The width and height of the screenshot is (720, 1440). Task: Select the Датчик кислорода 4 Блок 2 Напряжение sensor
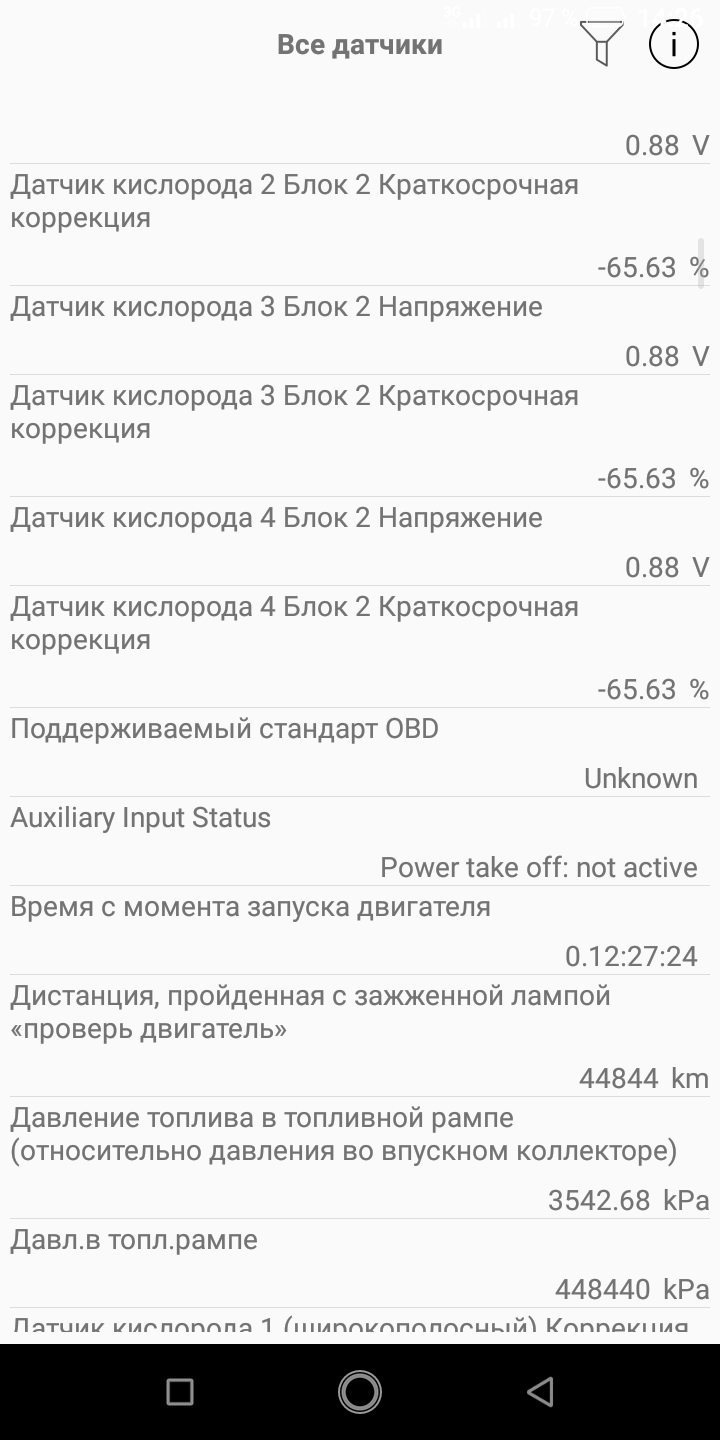tap(360, 542)
